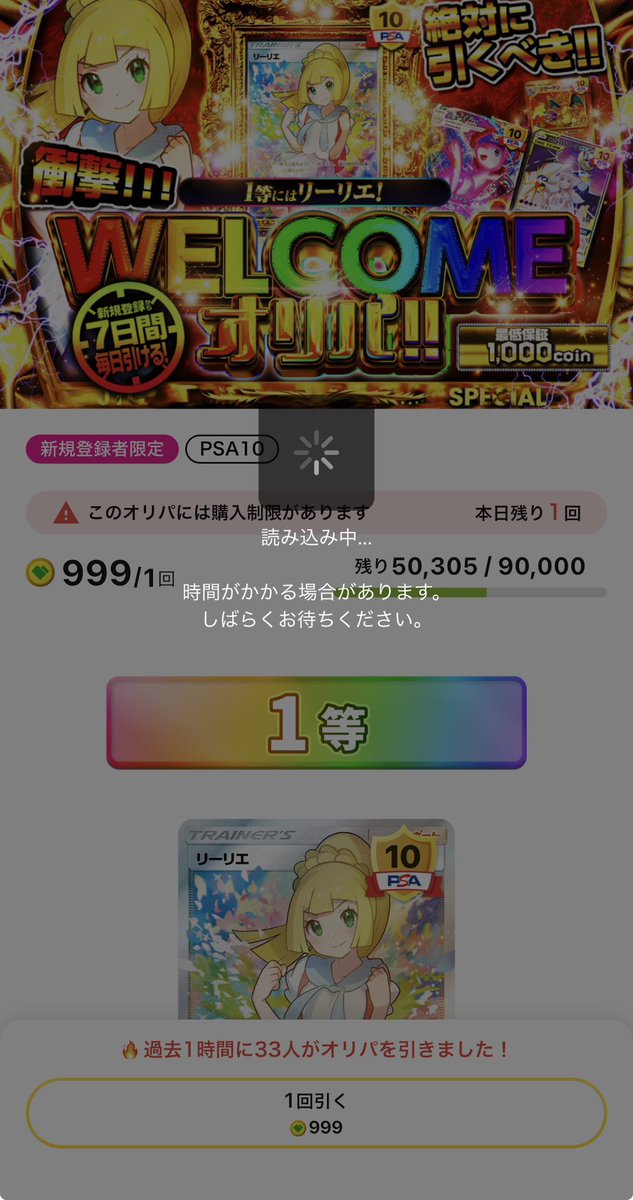Viewport: 633px width, 1200px height.
Task: Select the PSA10 tag chip
Action: (x=231, y=449)
